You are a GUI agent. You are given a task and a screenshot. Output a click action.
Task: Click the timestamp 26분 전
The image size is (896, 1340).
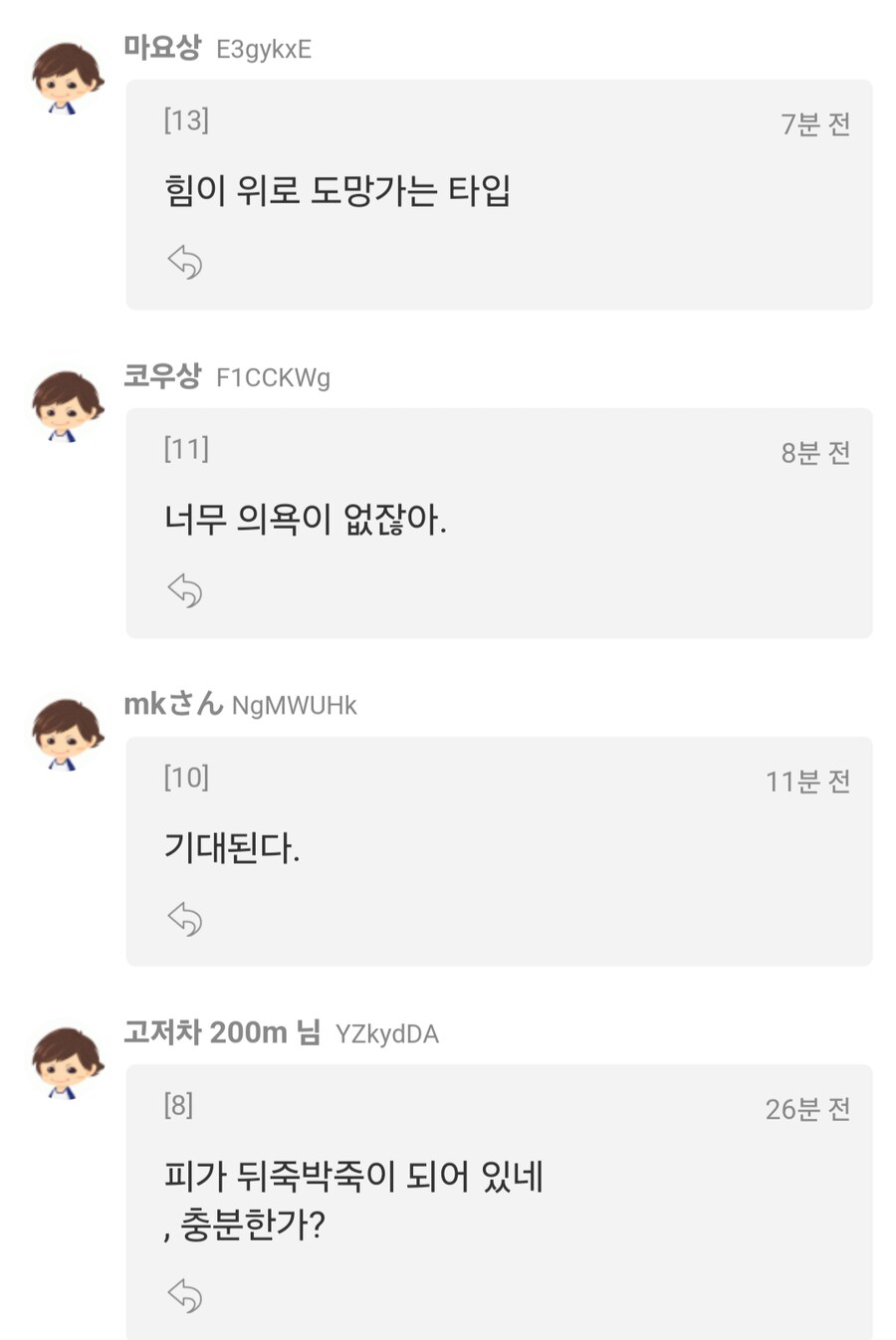pyautogui.click(x=810, y=1110)
